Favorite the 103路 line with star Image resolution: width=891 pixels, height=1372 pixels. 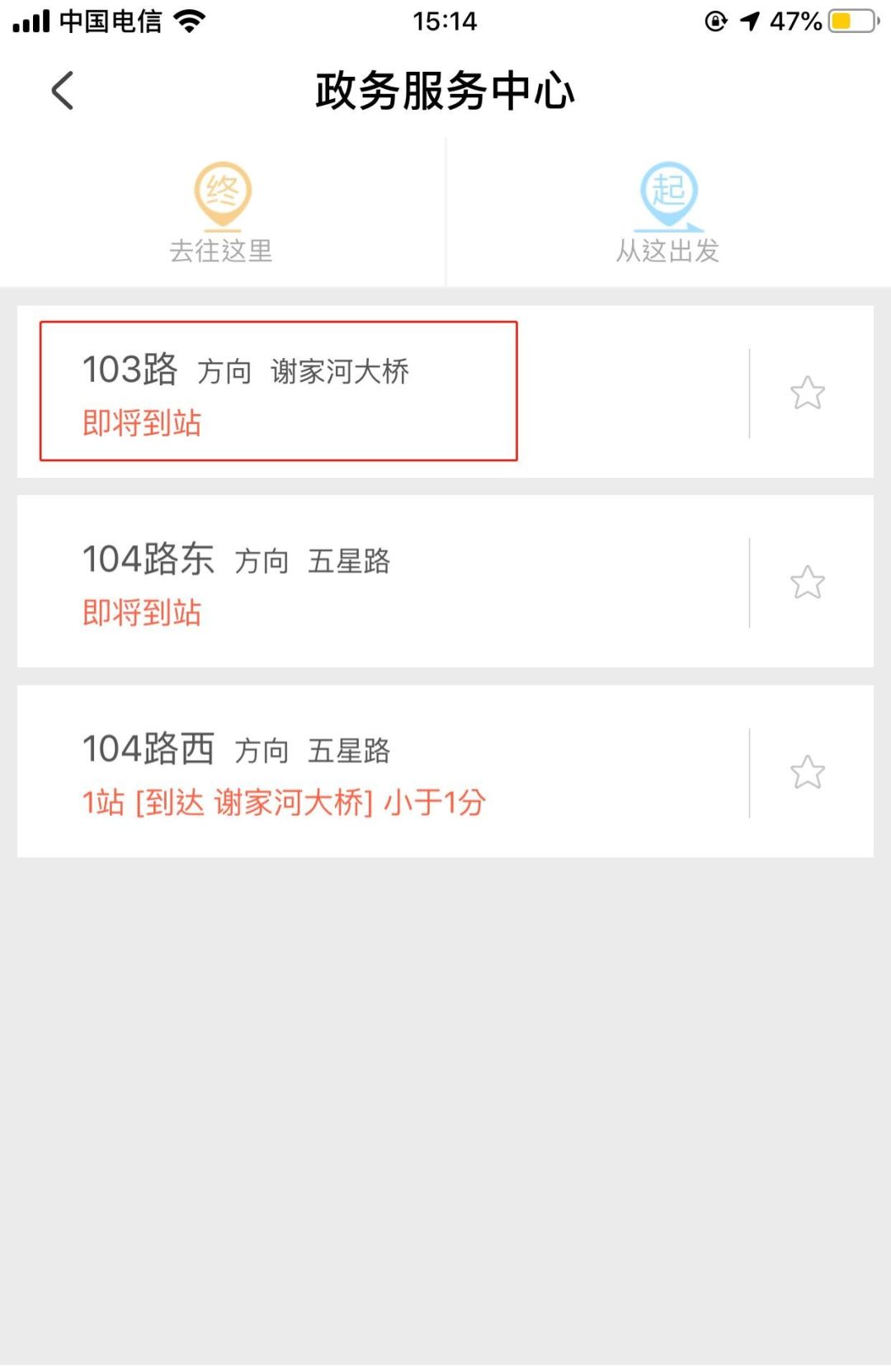807,394
